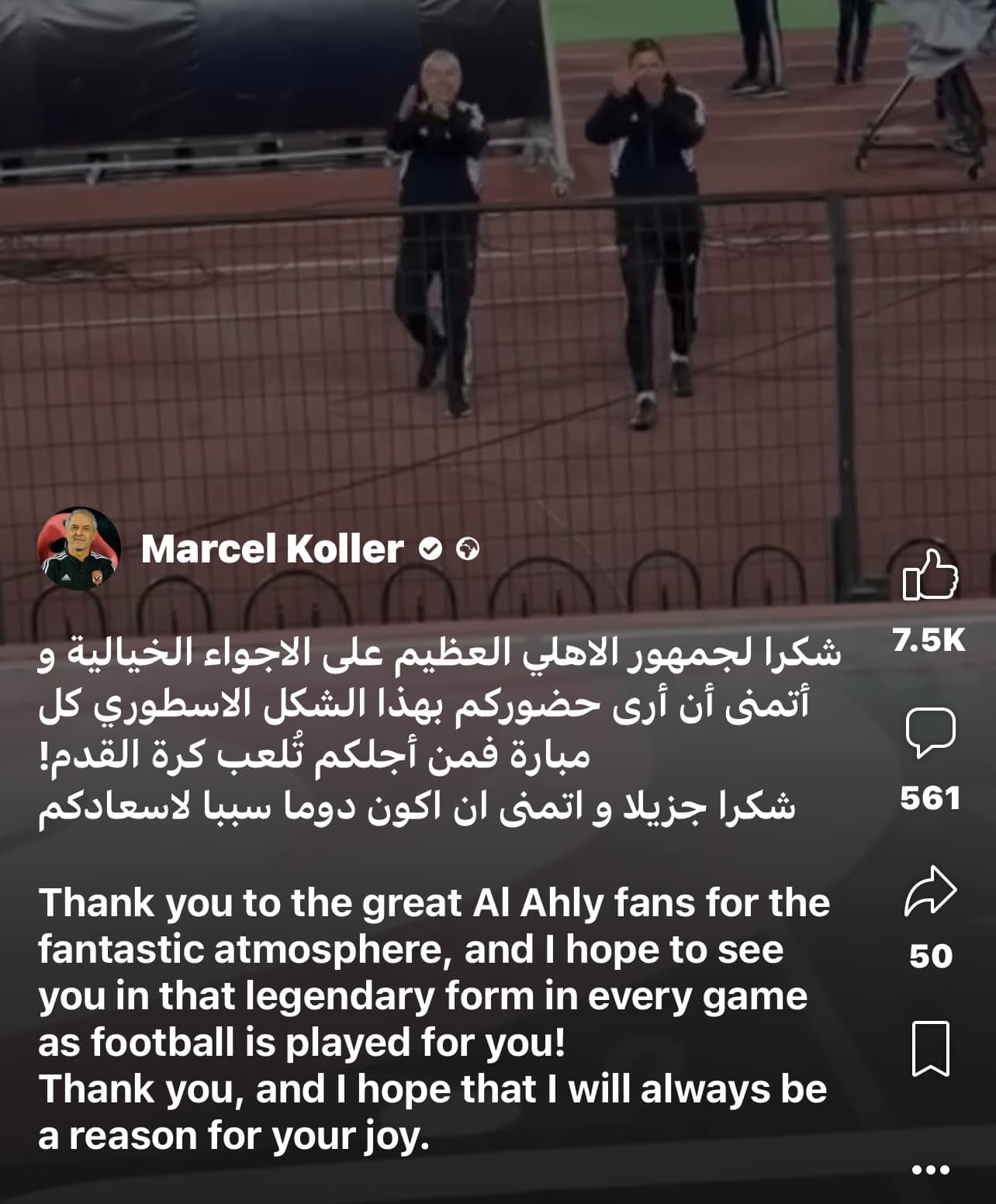Tap the Marcel Koller page name
The image size is (996, 1204).
pos(272,549)
